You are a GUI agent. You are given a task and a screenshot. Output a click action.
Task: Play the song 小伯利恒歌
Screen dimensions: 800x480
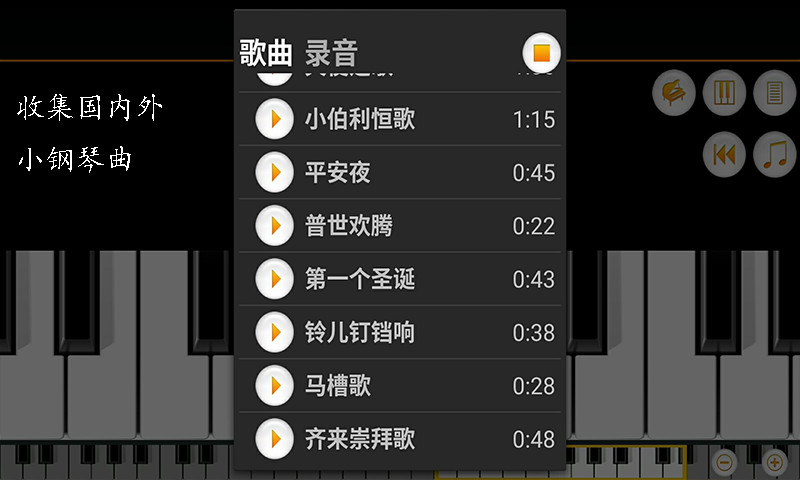click(x=274, y=120)
